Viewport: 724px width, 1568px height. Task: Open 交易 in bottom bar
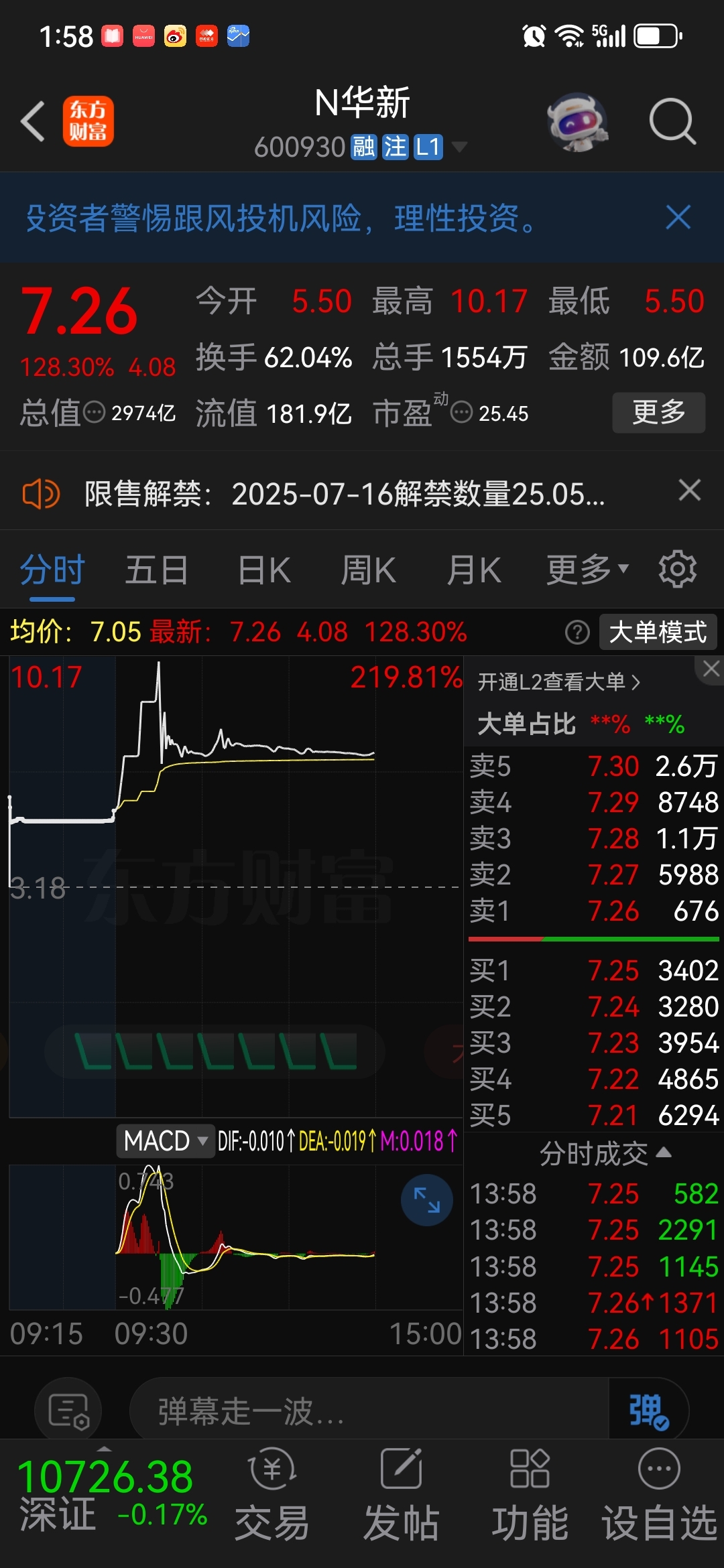coord(271,1494)
